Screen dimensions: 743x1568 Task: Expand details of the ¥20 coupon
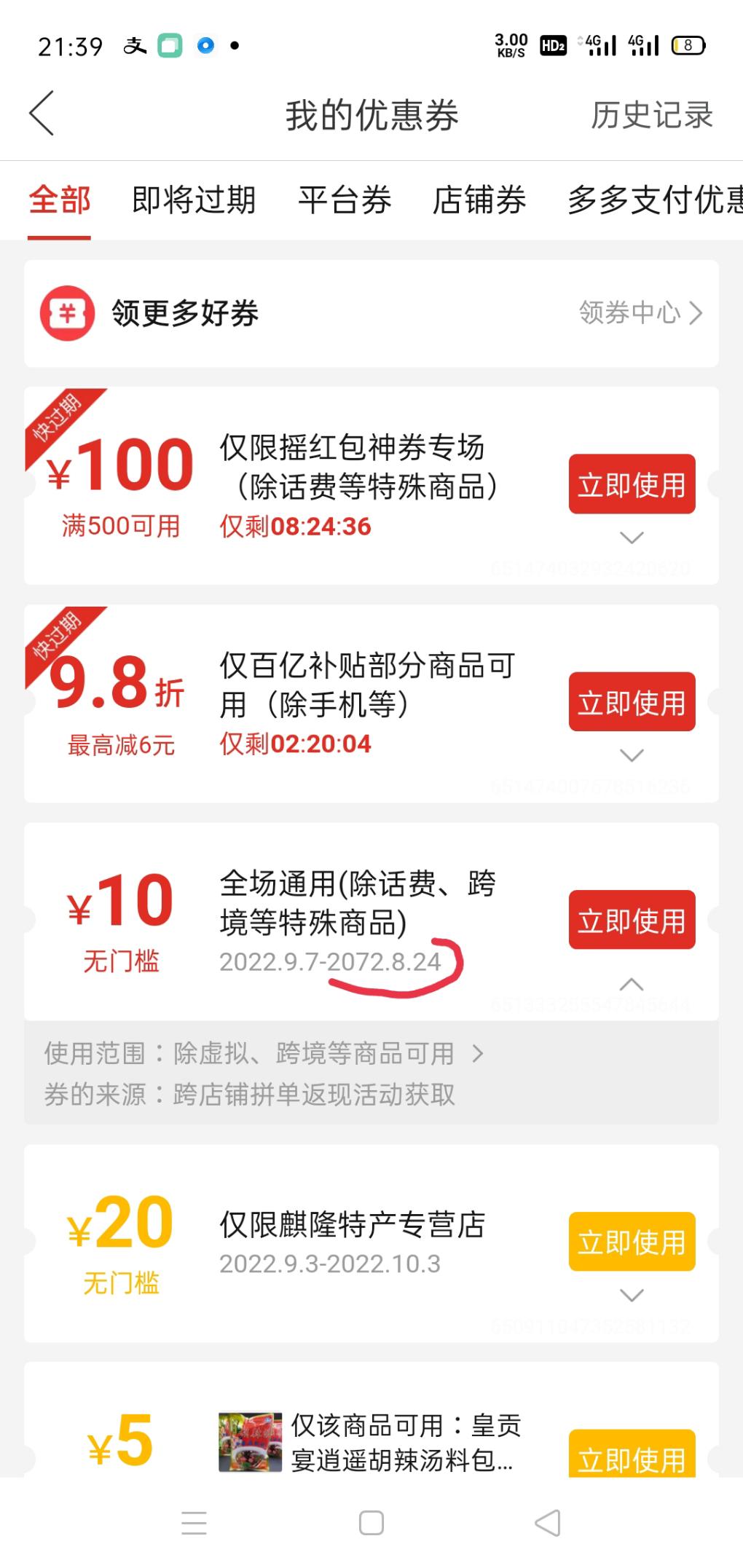coord(632,1295)
